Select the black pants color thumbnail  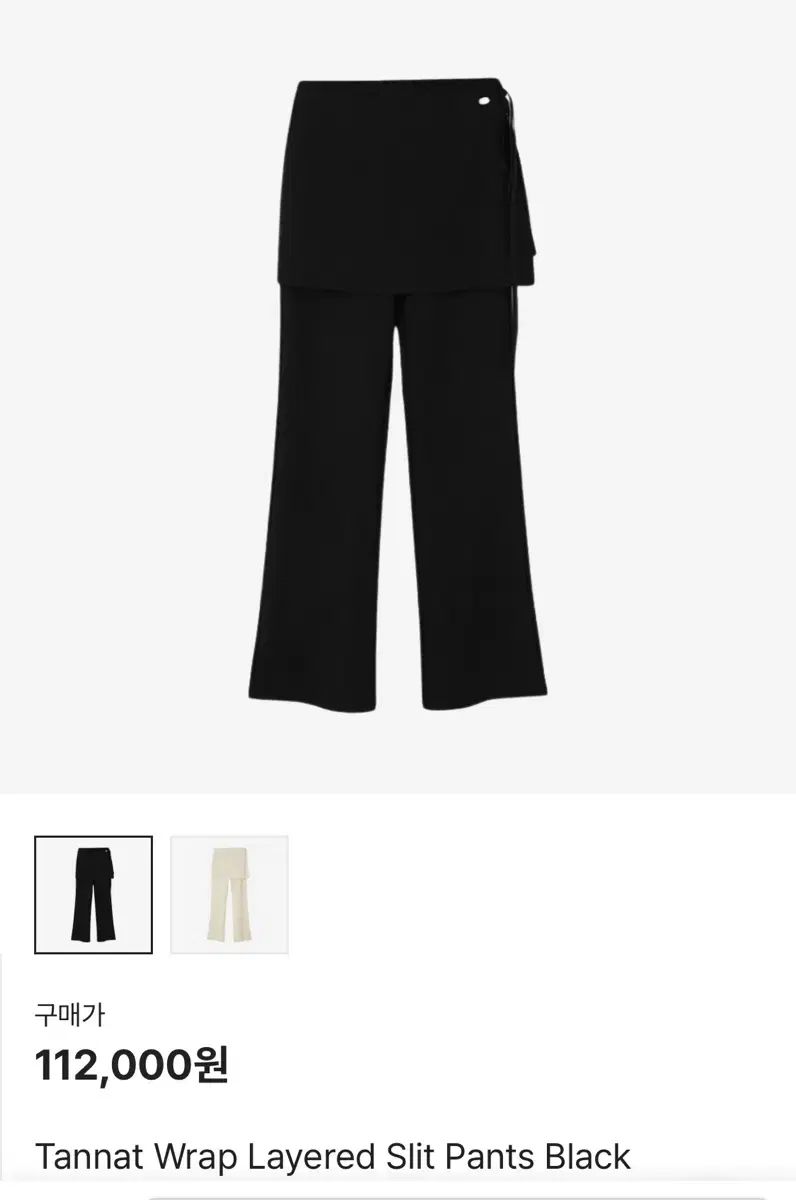point(94,894)
